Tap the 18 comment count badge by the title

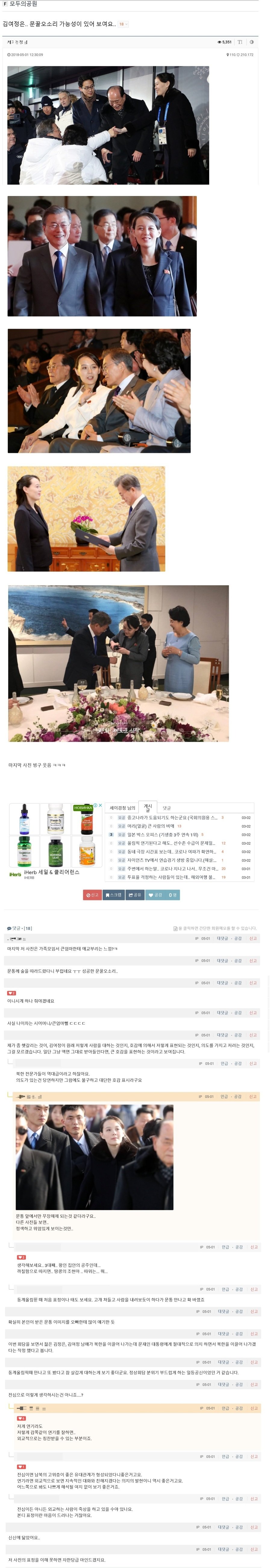(x=122, y=24)
